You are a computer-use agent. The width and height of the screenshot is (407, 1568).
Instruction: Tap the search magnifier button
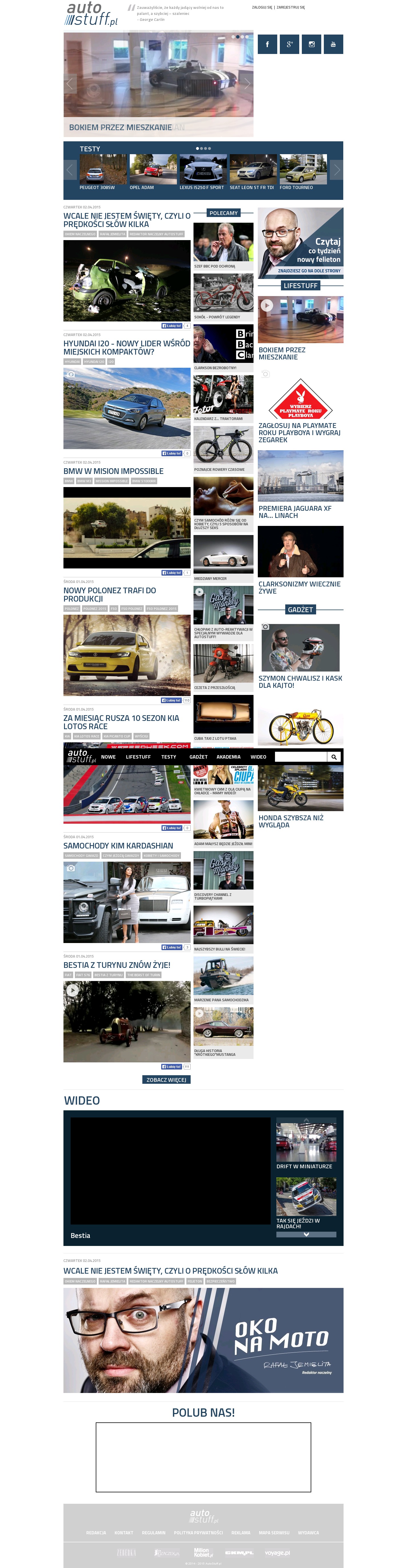[x=334, y=757]
